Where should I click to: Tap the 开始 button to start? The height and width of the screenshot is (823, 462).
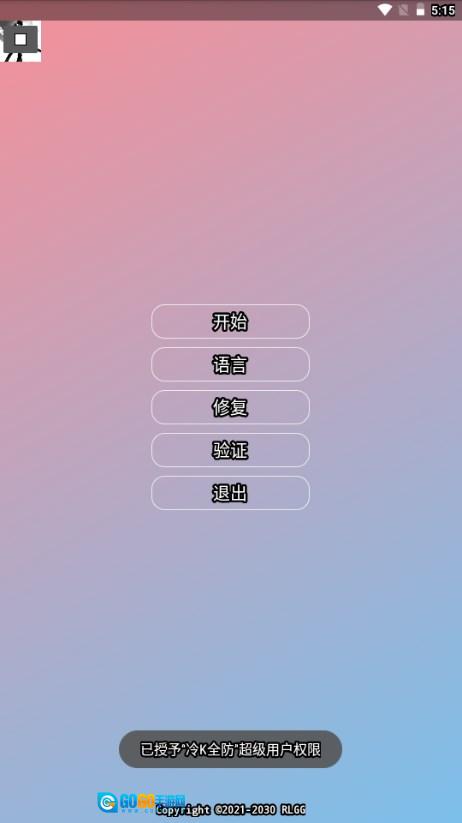click(230, 321)
